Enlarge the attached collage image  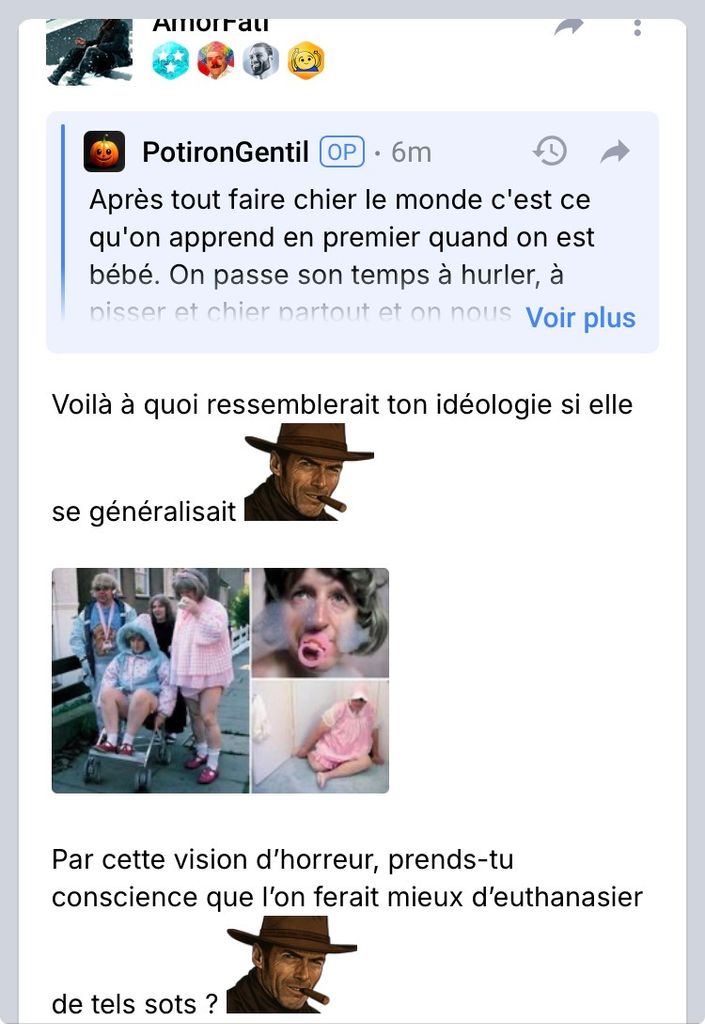(x=220, y=680)
